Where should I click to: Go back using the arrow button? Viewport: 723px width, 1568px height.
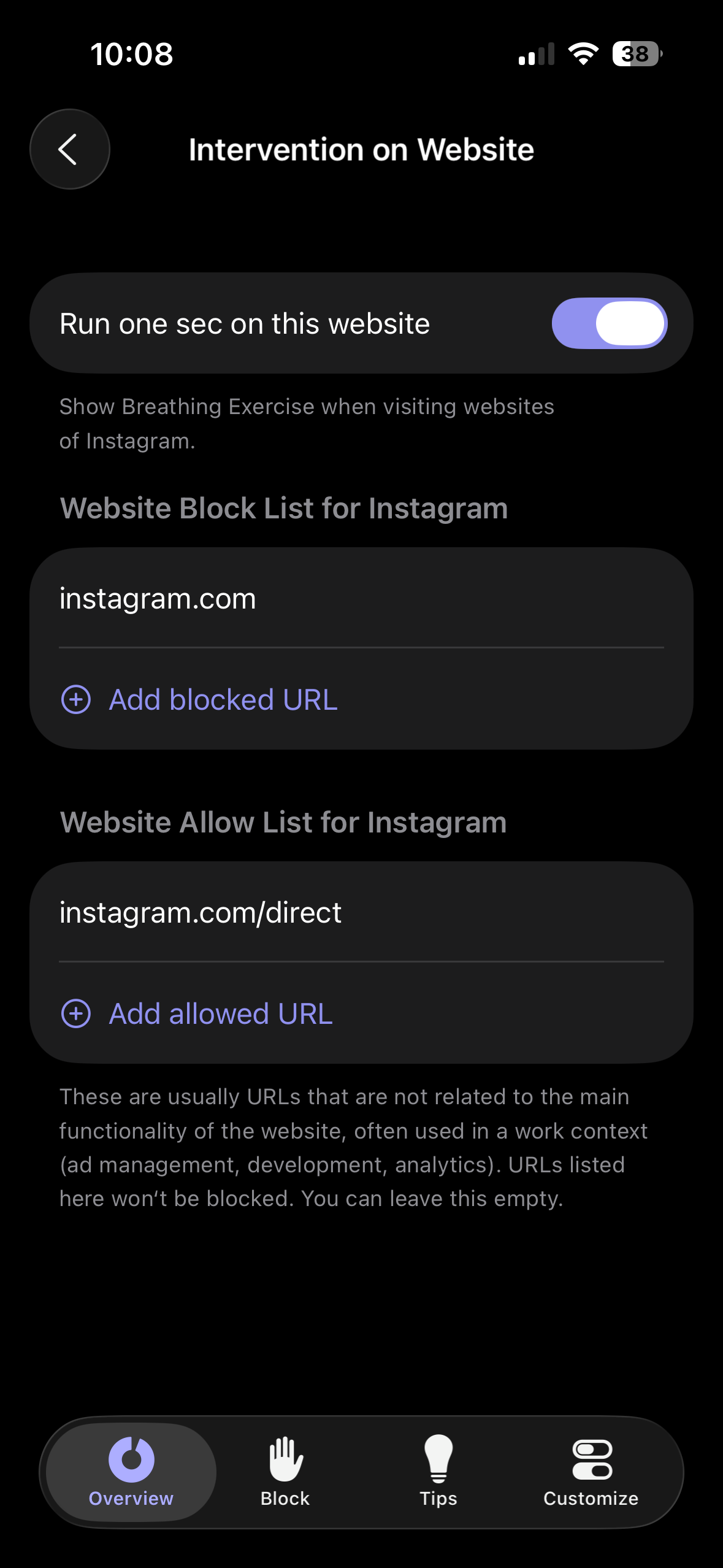click(70, 149)
